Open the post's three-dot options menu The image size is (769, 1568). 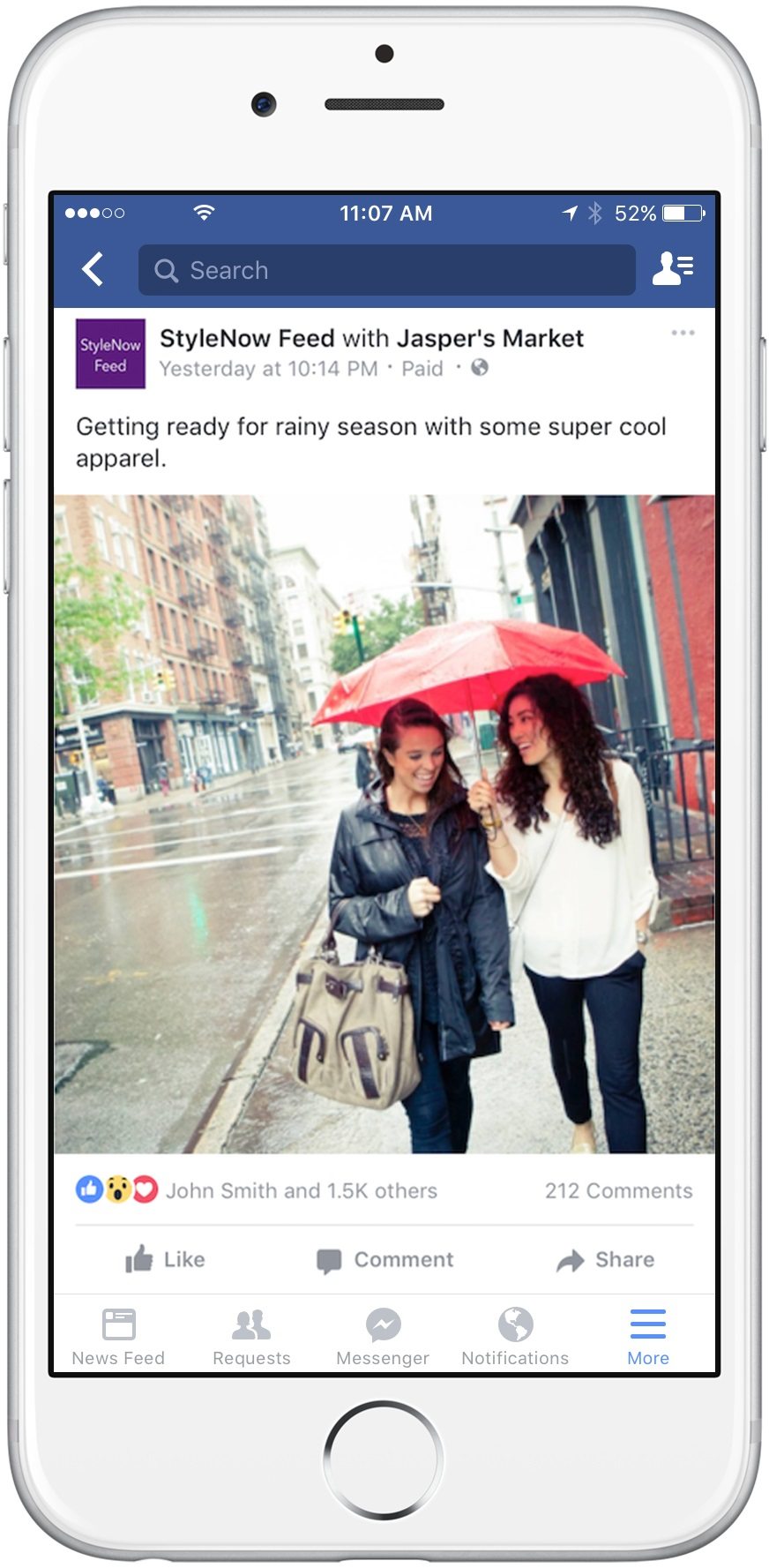(x=683, y=333)
